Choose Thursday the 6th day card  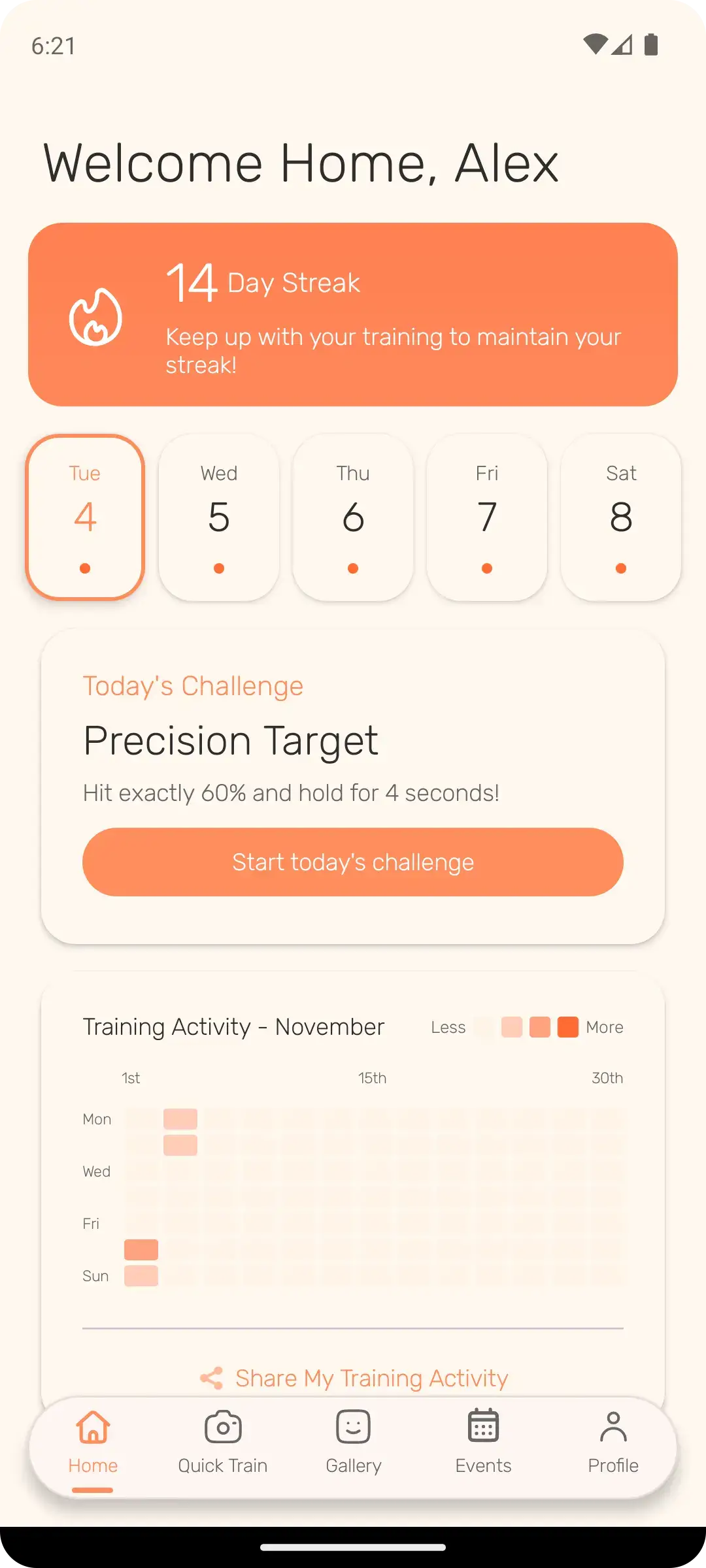click(353, 517)
